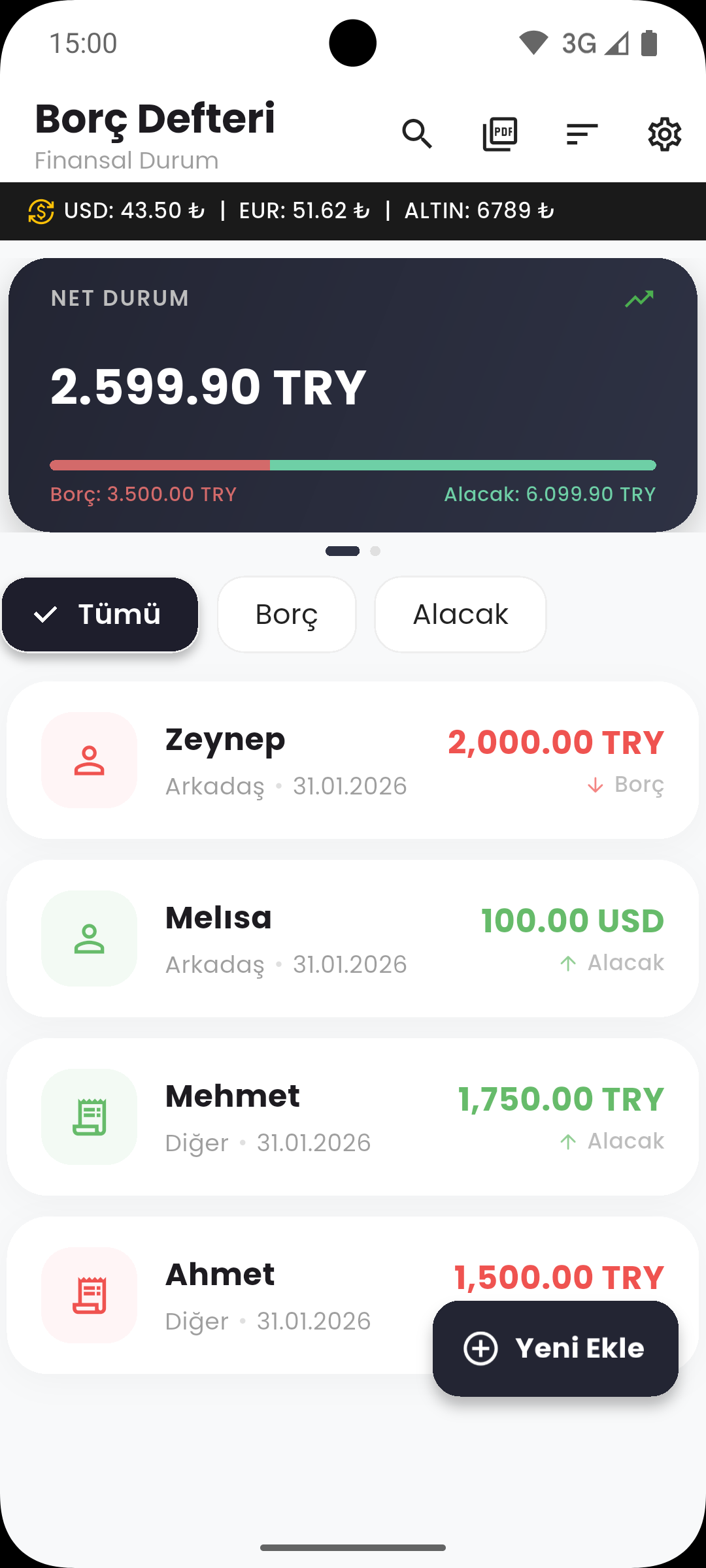
Task: Tap the Alacak: 6.099.90 TRY label
Action: (550, 495)
